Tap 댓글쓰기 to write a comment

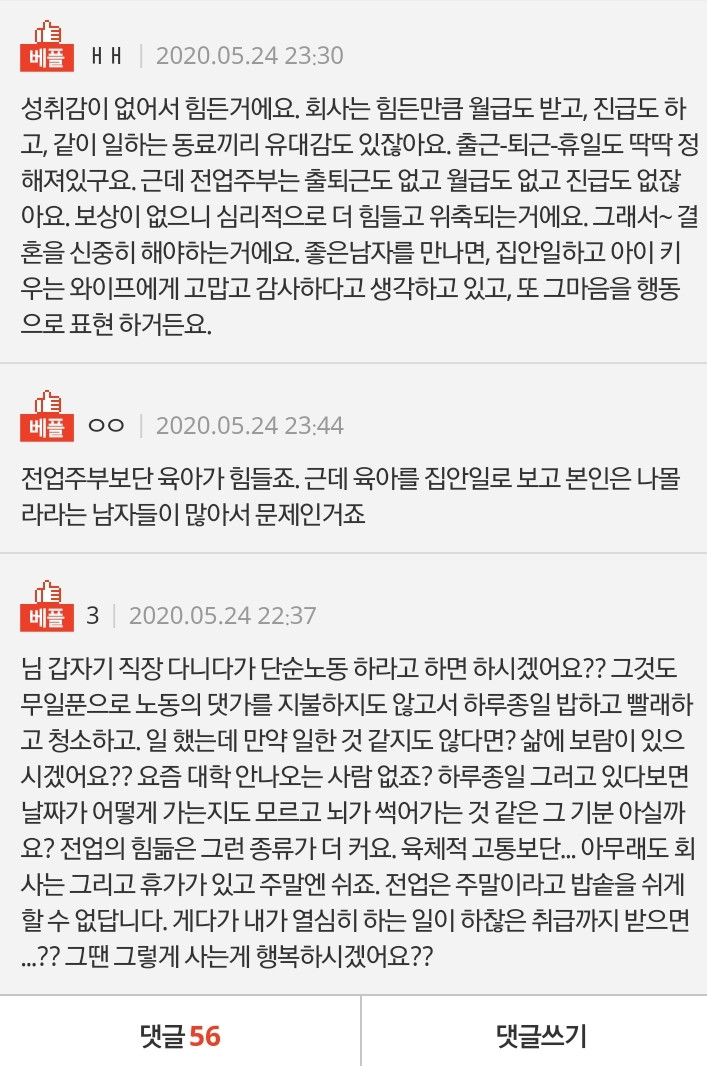541,1036
